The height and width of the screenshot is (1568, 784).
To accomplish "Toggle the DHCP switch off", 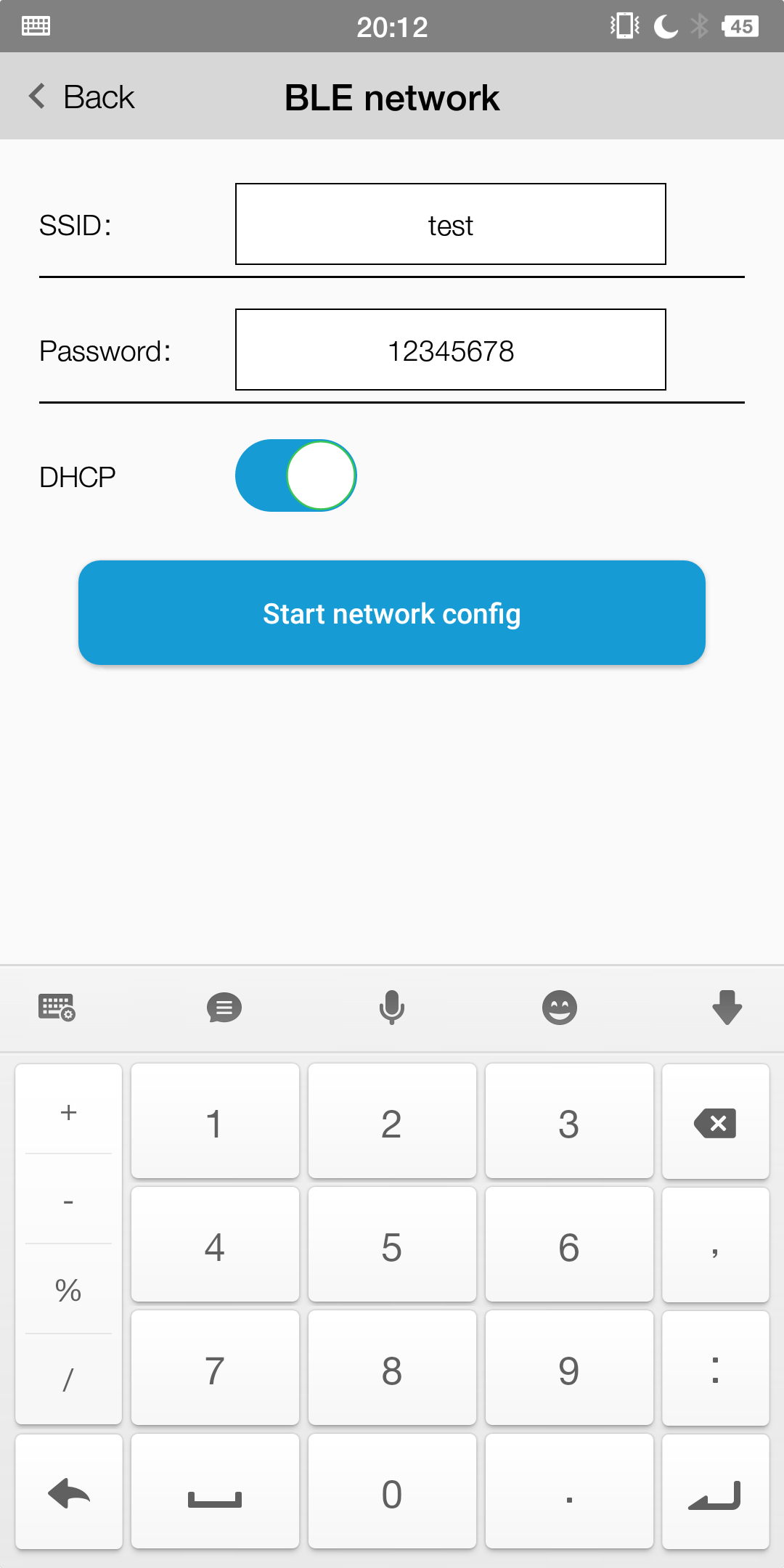I will [296, 475].
